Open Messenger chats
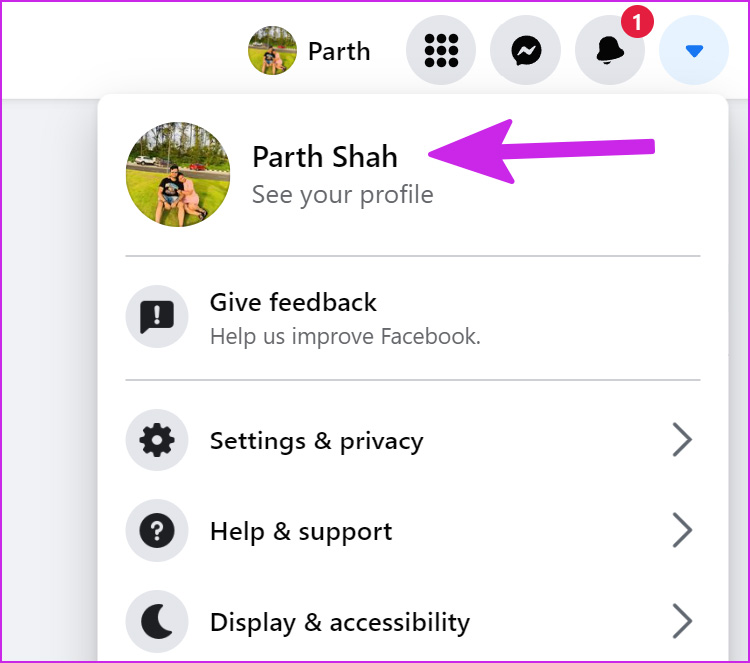This screenshot has height=663, width=750. tap(526, 50)
